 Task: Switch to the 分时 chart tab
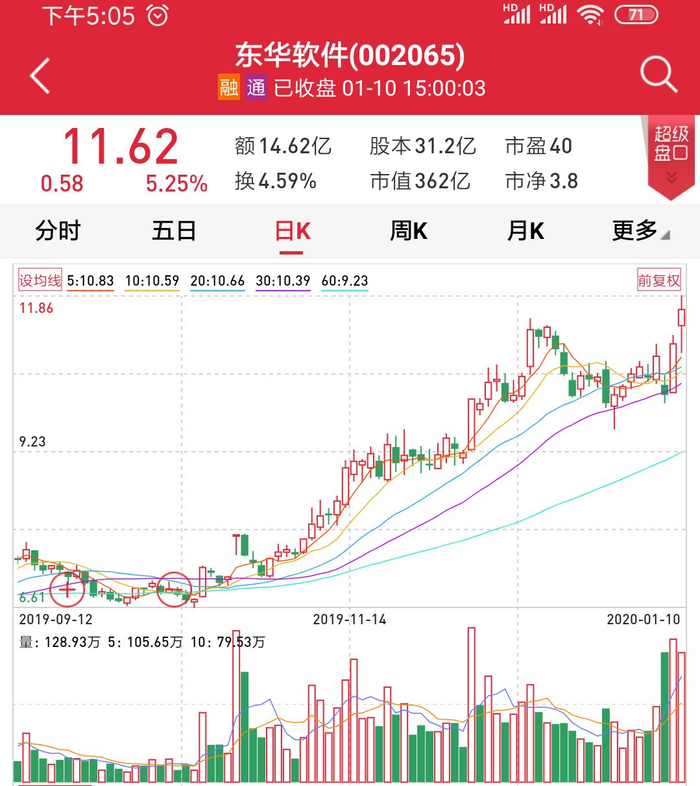57,231
